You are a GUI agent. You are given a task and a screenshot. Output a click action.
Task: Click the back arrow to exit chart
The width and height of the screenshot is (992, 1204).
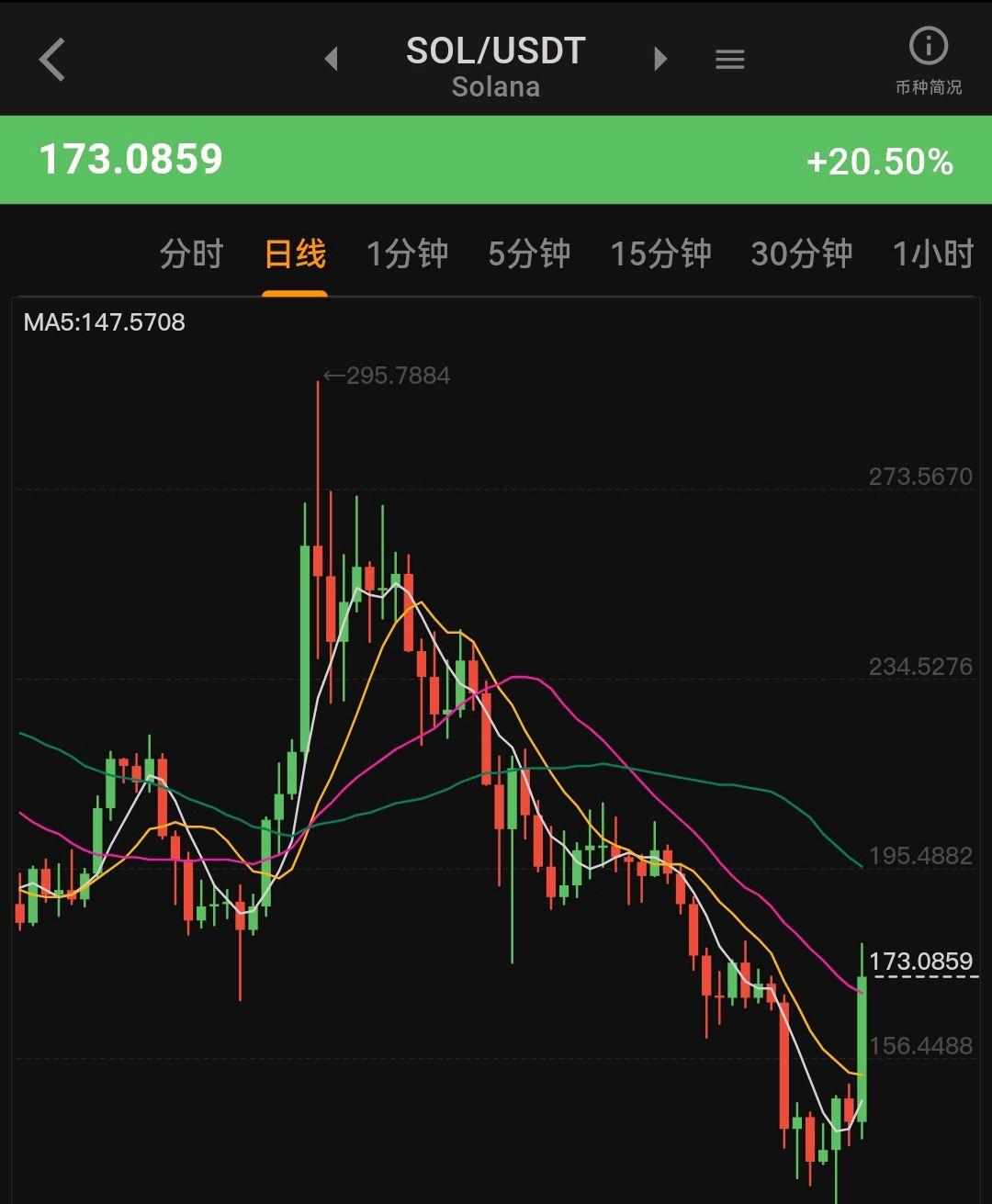coord(51,59)
